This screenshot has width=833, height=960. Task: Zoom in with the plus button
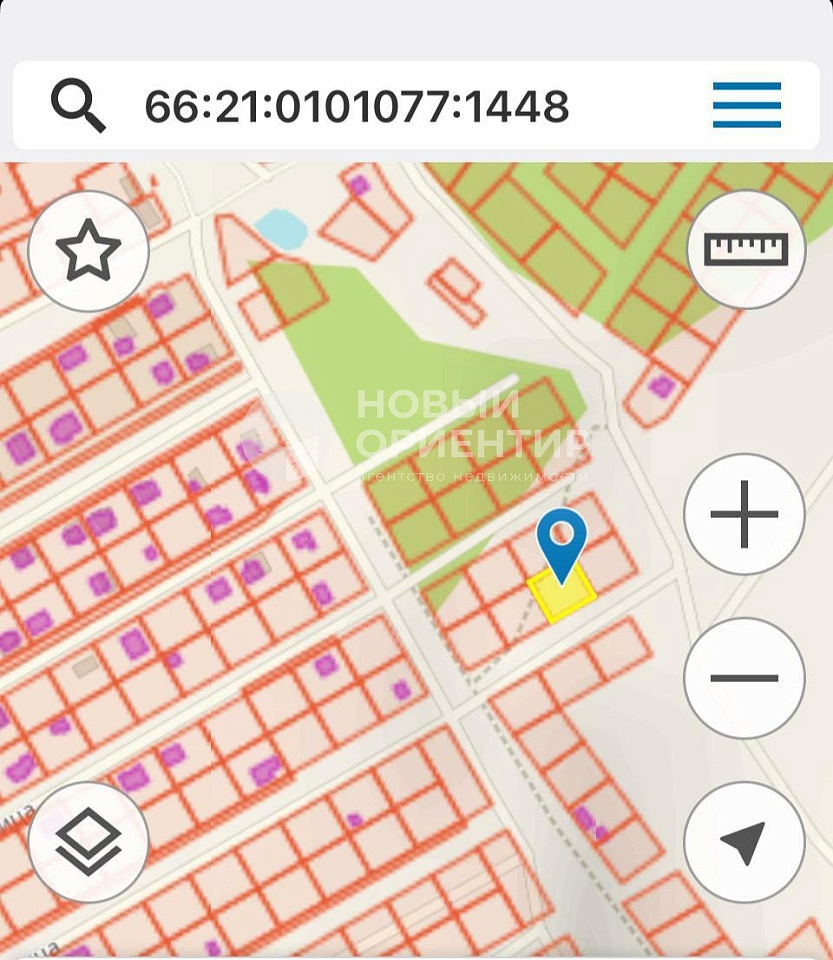pos(744,515)
